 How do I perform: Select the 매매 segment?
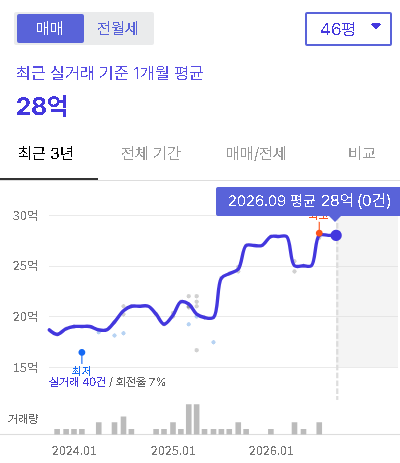[50, 29]
